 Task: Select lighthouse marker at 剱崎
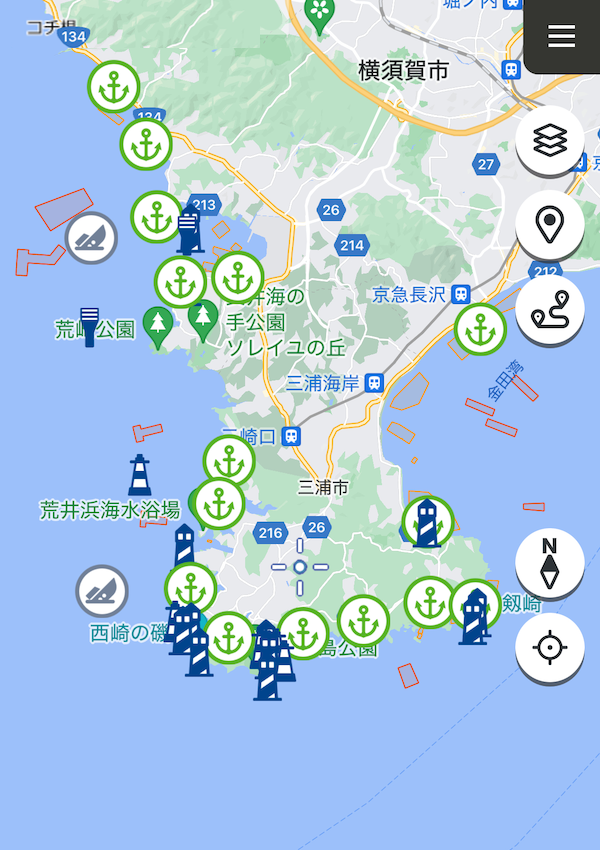[474, 612]
